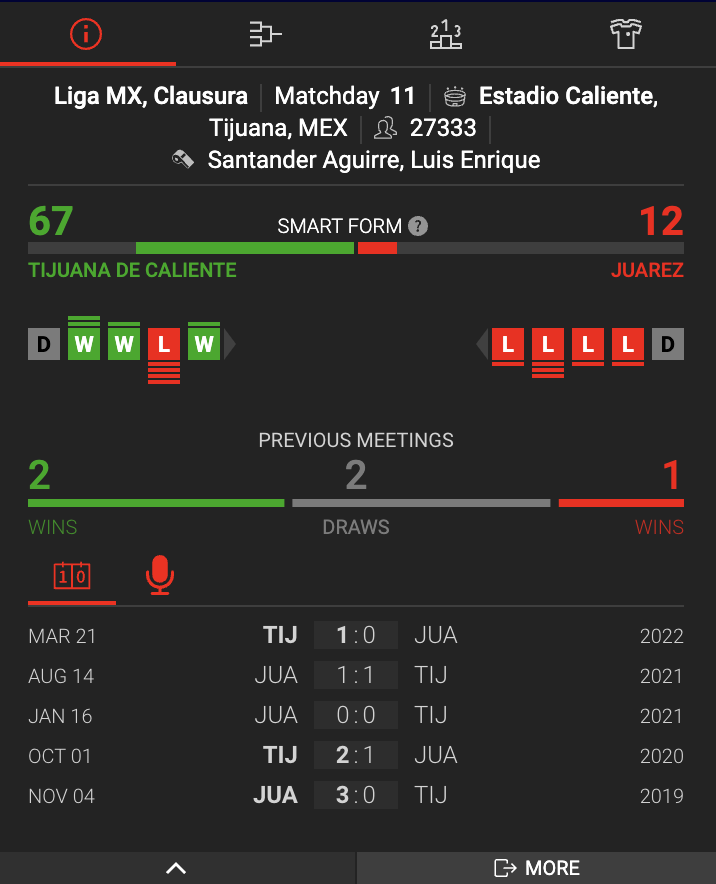Open the head-to-head bracket tab
This screenshot has height=884, width=716.
265,33
